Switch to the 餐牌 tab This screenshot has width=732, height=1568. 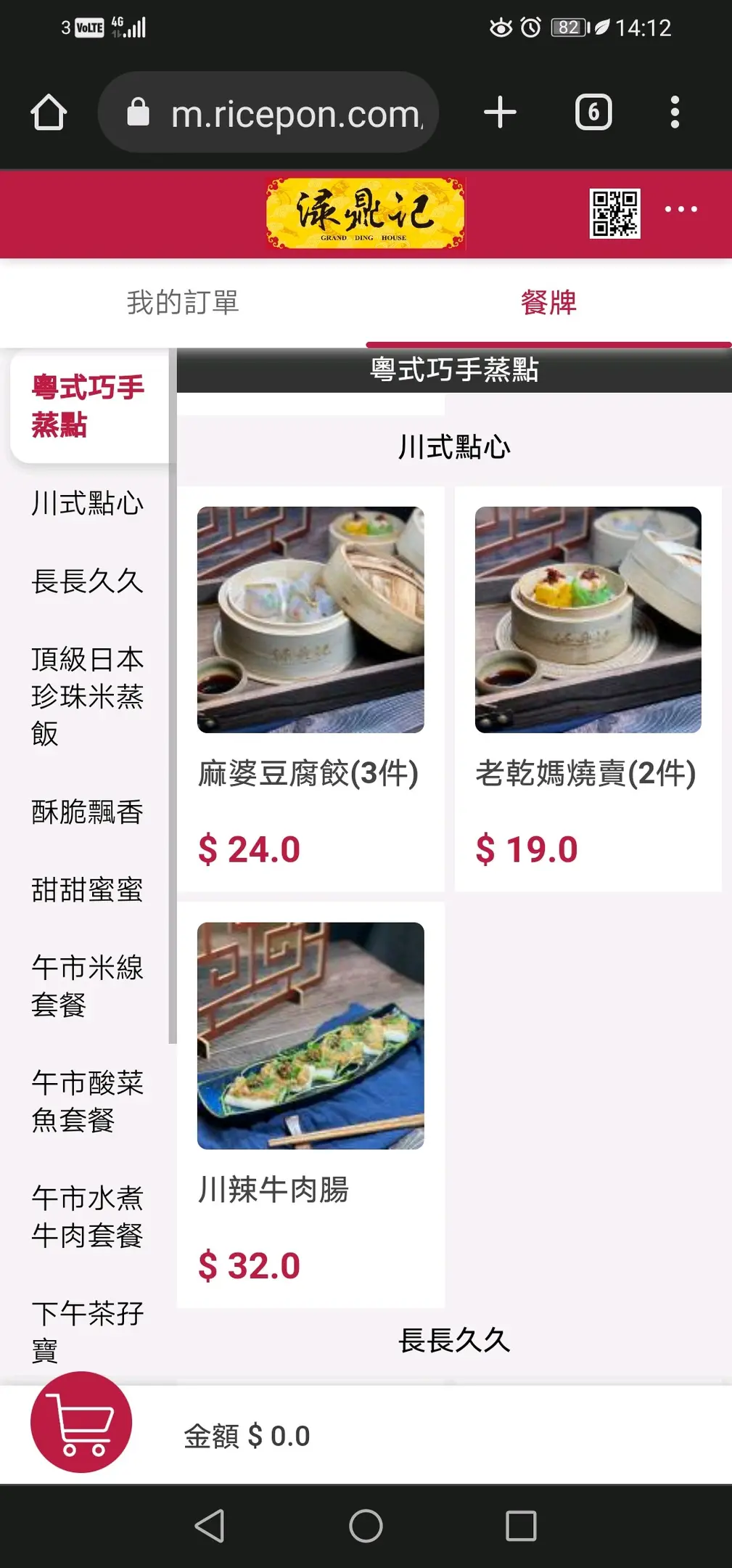(x=548, y=303)
